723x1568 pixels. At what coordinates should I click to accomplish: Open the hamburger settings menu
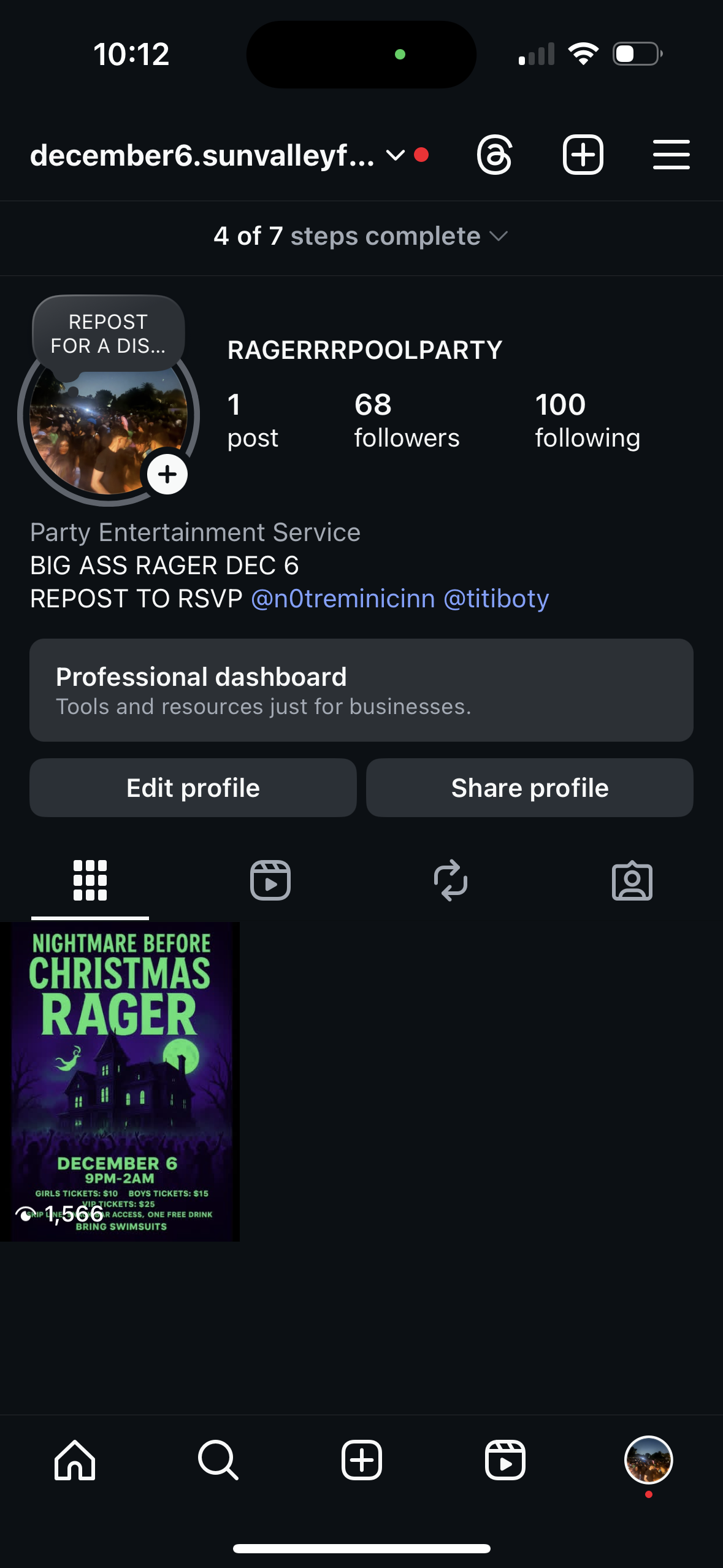coord(671,155)
